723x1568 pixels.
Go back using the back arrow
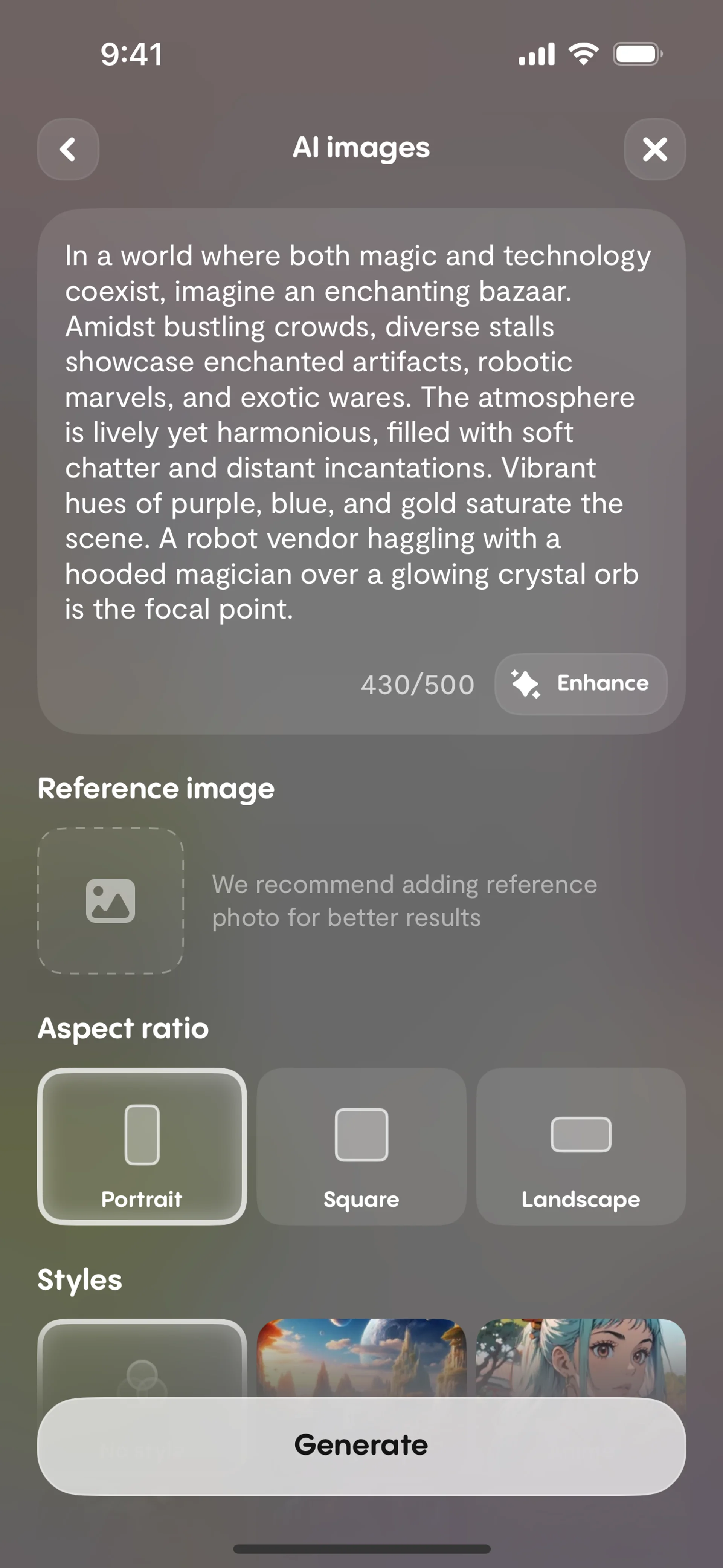point(68,149)
